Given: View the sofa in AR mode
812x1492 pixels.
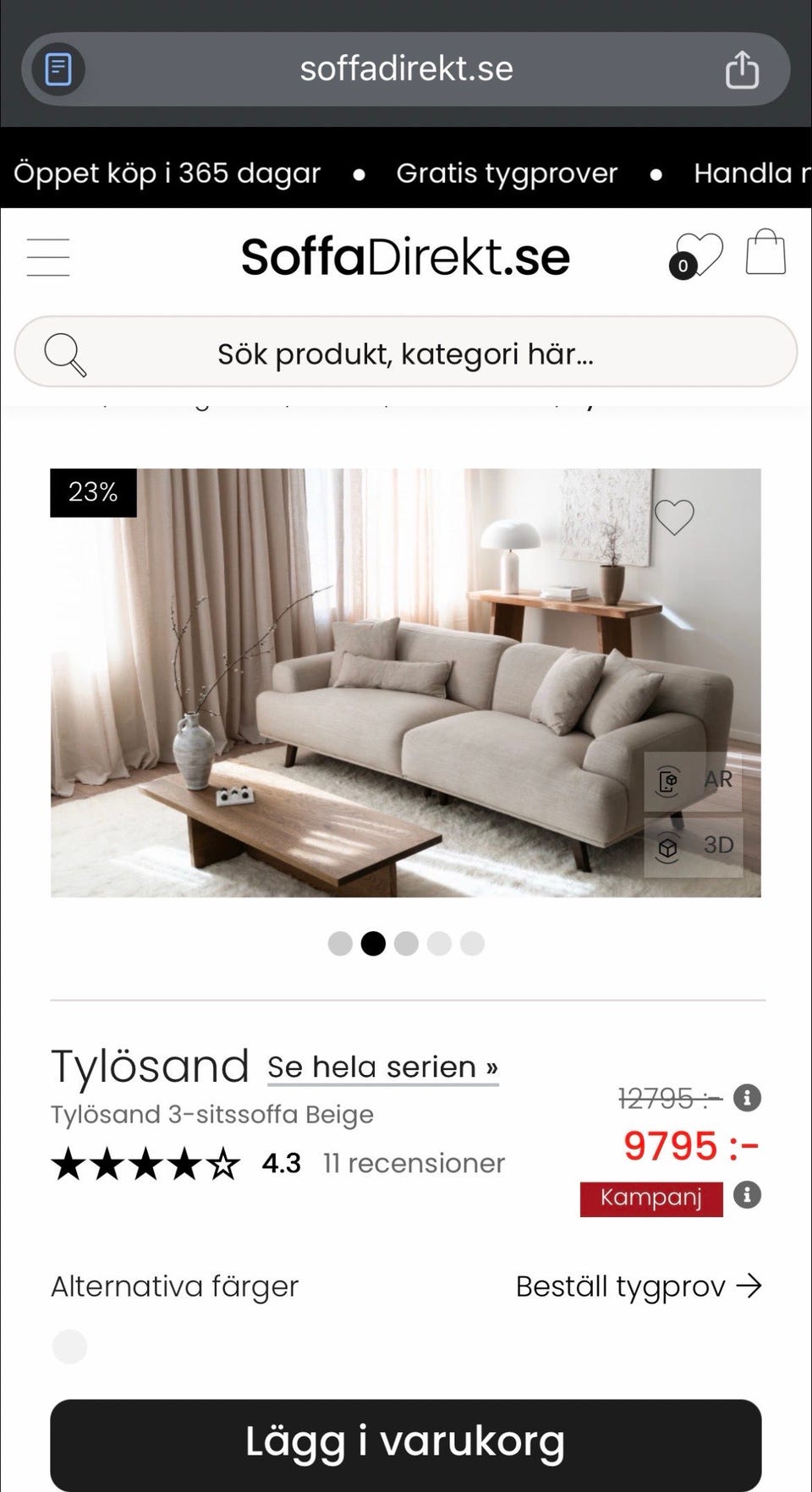Looking at the screenshot, I should pyautogui.click(x=692, y=779).
